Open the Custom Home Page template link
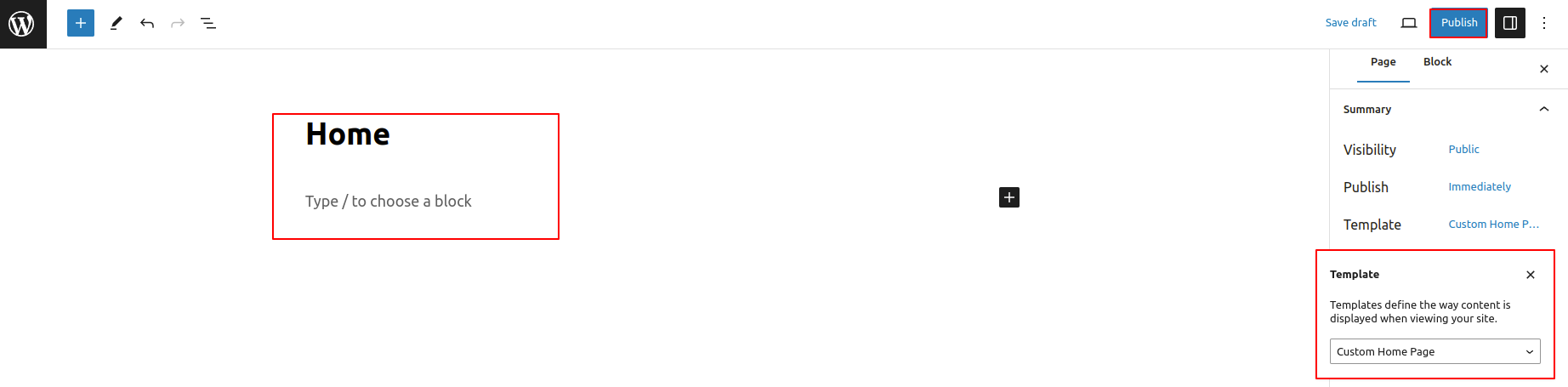Screen dimensions: 1568x387 (x=1493, y=225)
